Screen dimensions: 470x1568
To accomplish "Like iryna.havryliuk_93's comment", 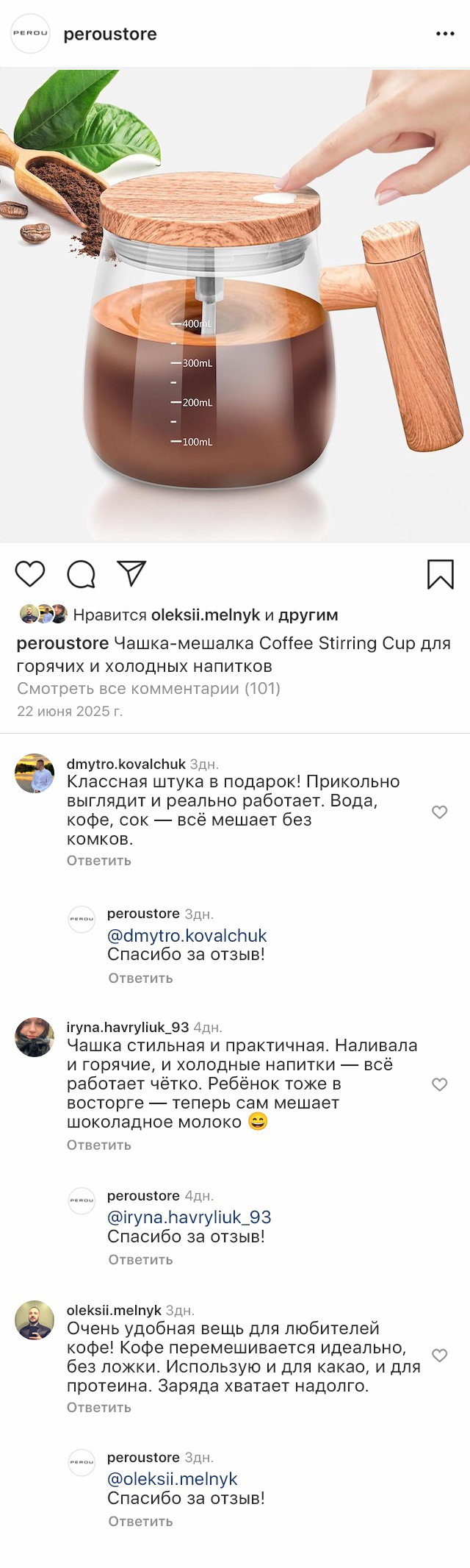I will [x=440, y=1084].
